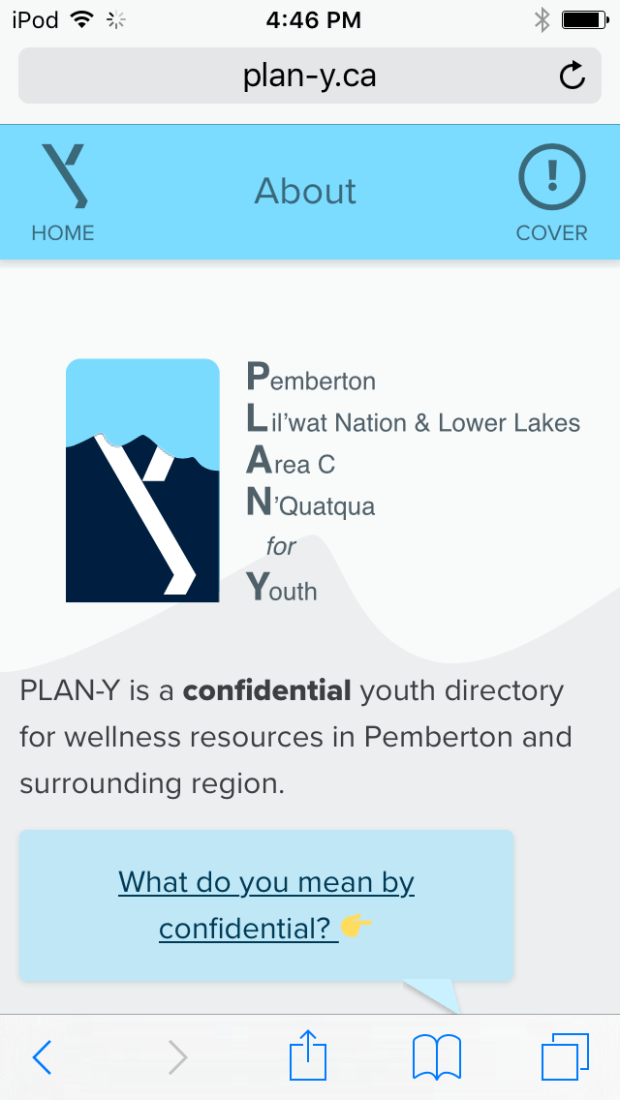This screenshot has height=1100, width=620.
Task: Go to the HOME page
Action: 63,193
